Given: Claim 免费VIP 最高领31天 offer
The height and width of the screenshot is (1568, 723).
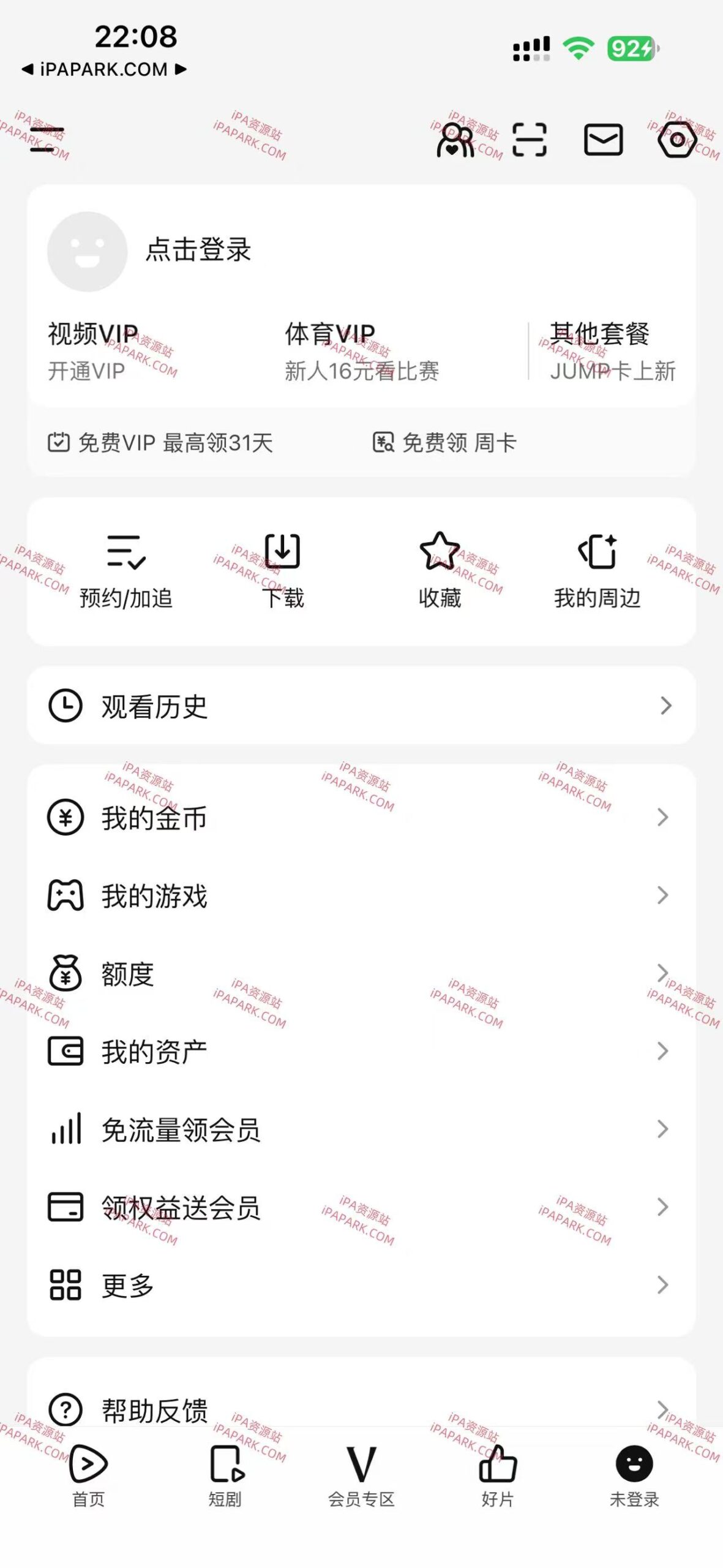Looking at the screenshot, I should [x=160, y=443].
